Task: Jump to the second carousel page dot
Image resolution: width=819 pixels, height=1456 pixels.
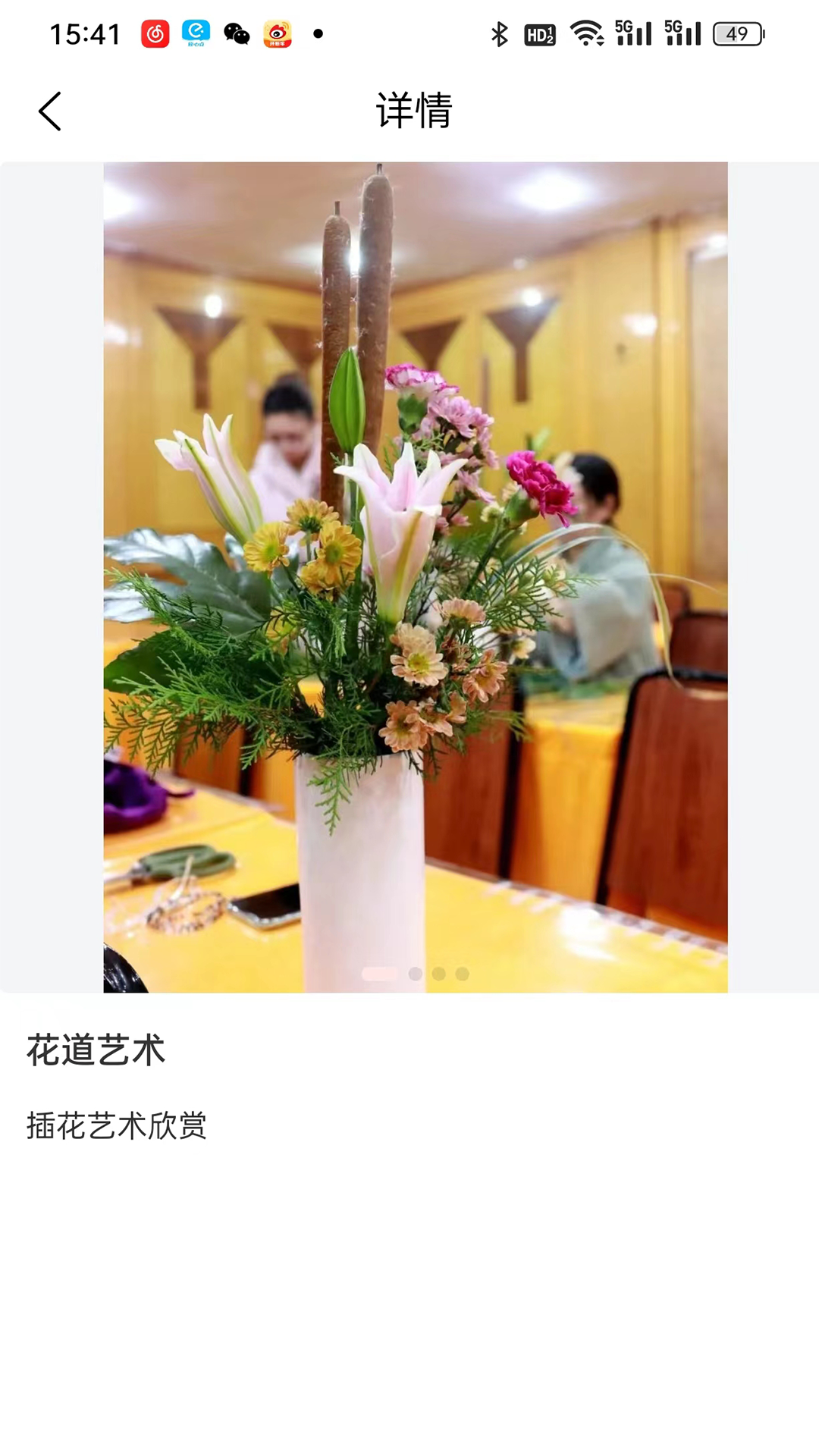Action: [415, 974]
